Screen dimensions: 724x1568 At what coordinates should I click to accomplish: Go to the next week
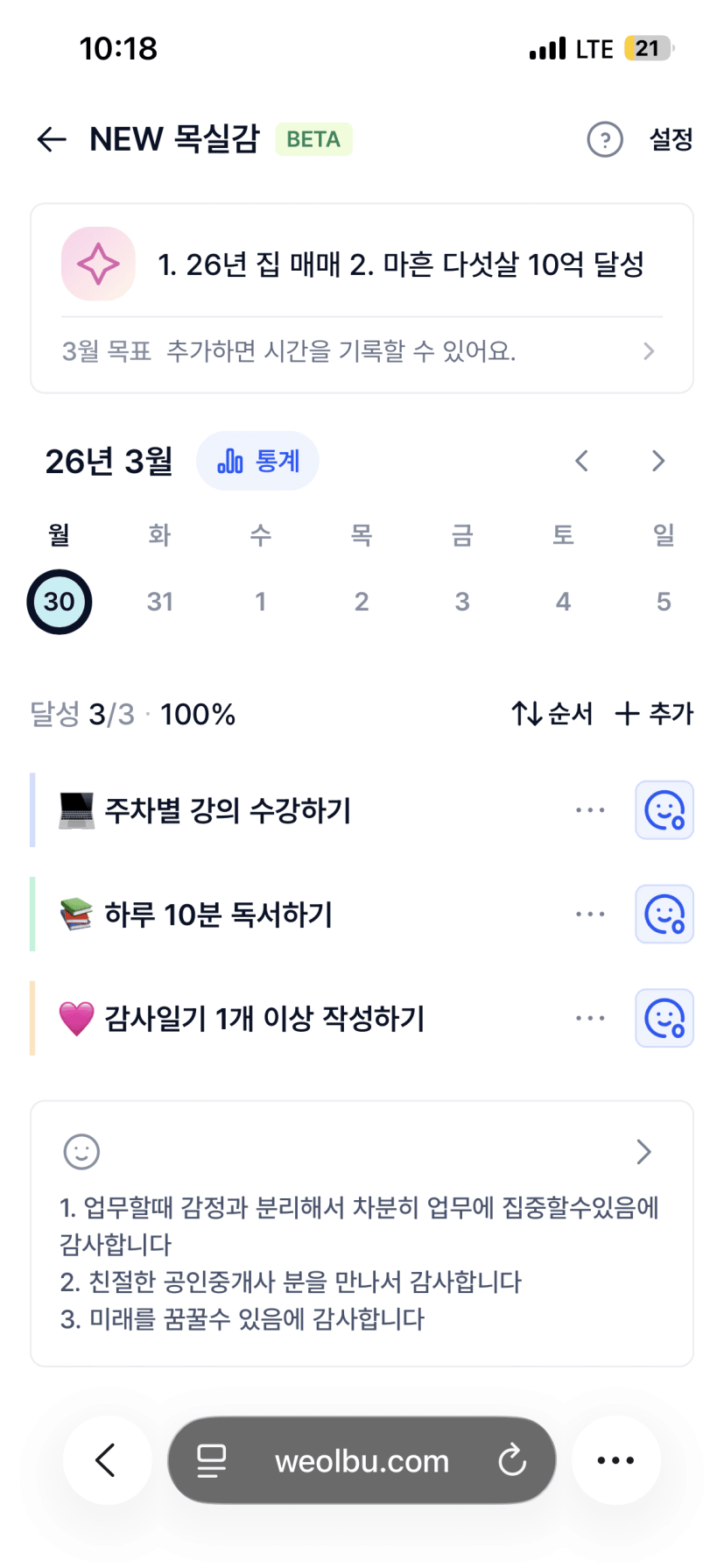658,461
